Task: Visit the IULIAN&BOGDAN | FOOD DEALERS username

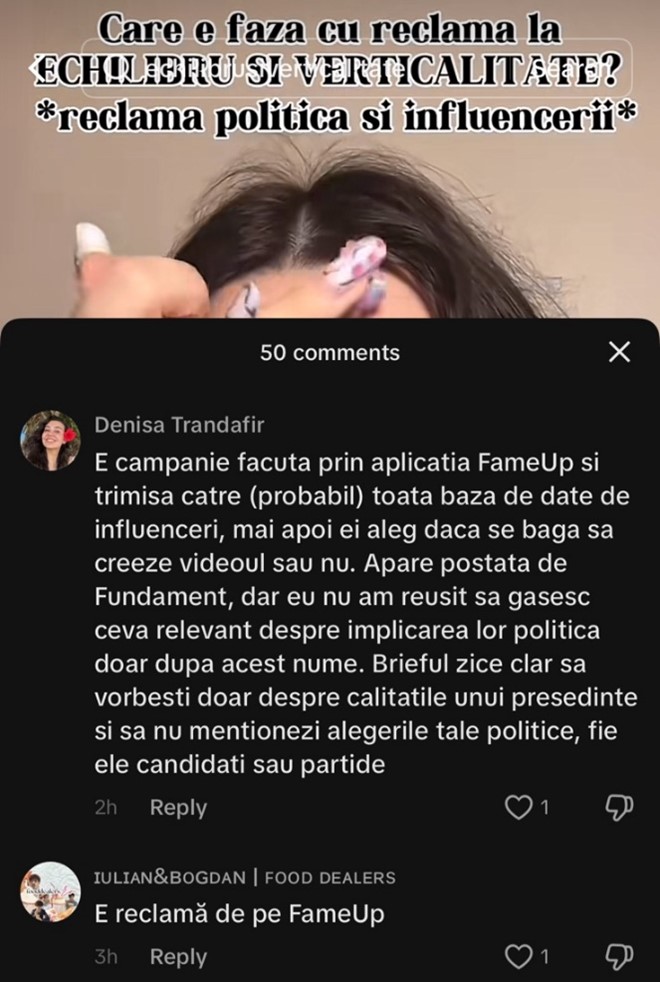Action: (244, 877)
